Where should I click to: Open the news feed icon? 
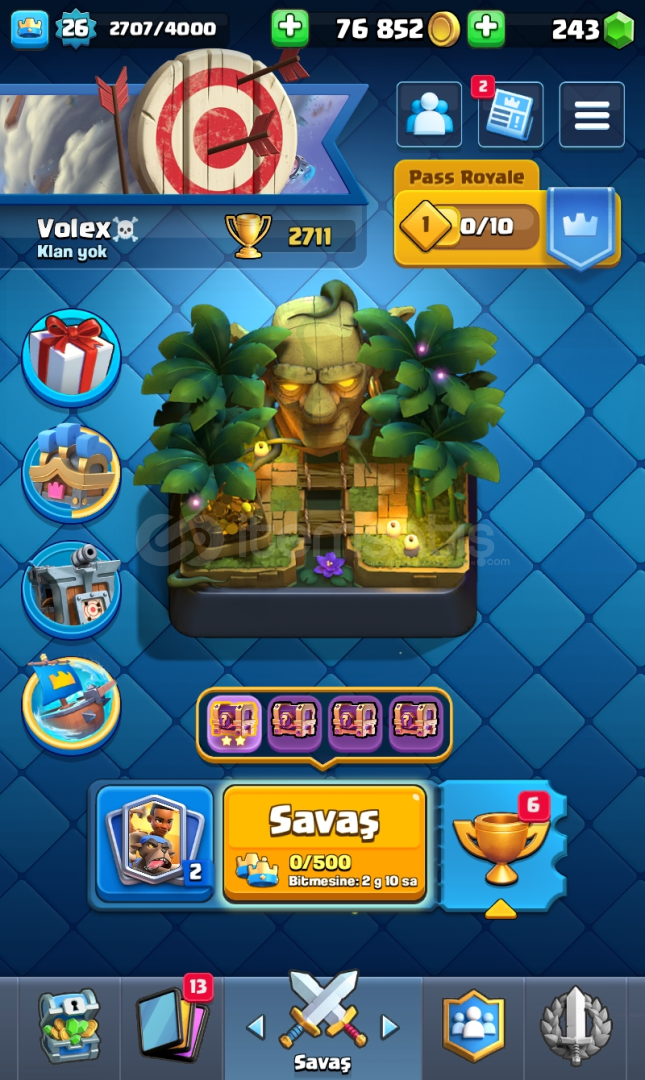click(x=509, y=115)
